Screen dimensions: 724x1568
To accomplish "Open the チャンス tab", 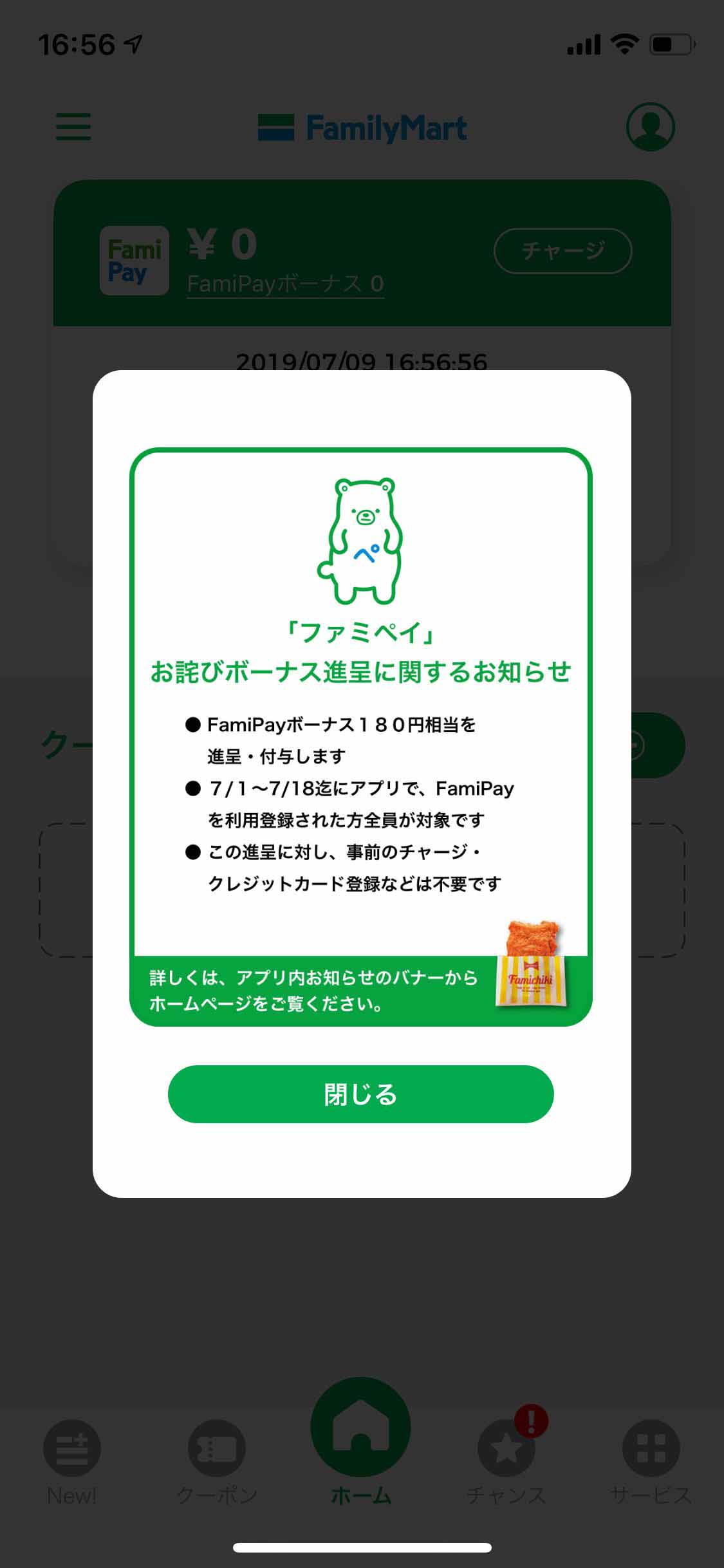I will [506, 1461].
